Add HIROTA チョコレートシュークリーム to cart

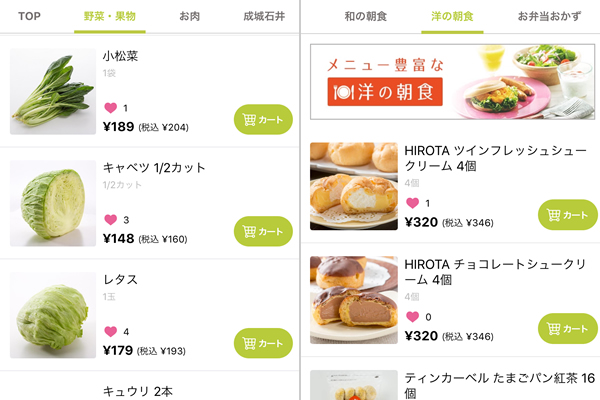tap(568, 328)
